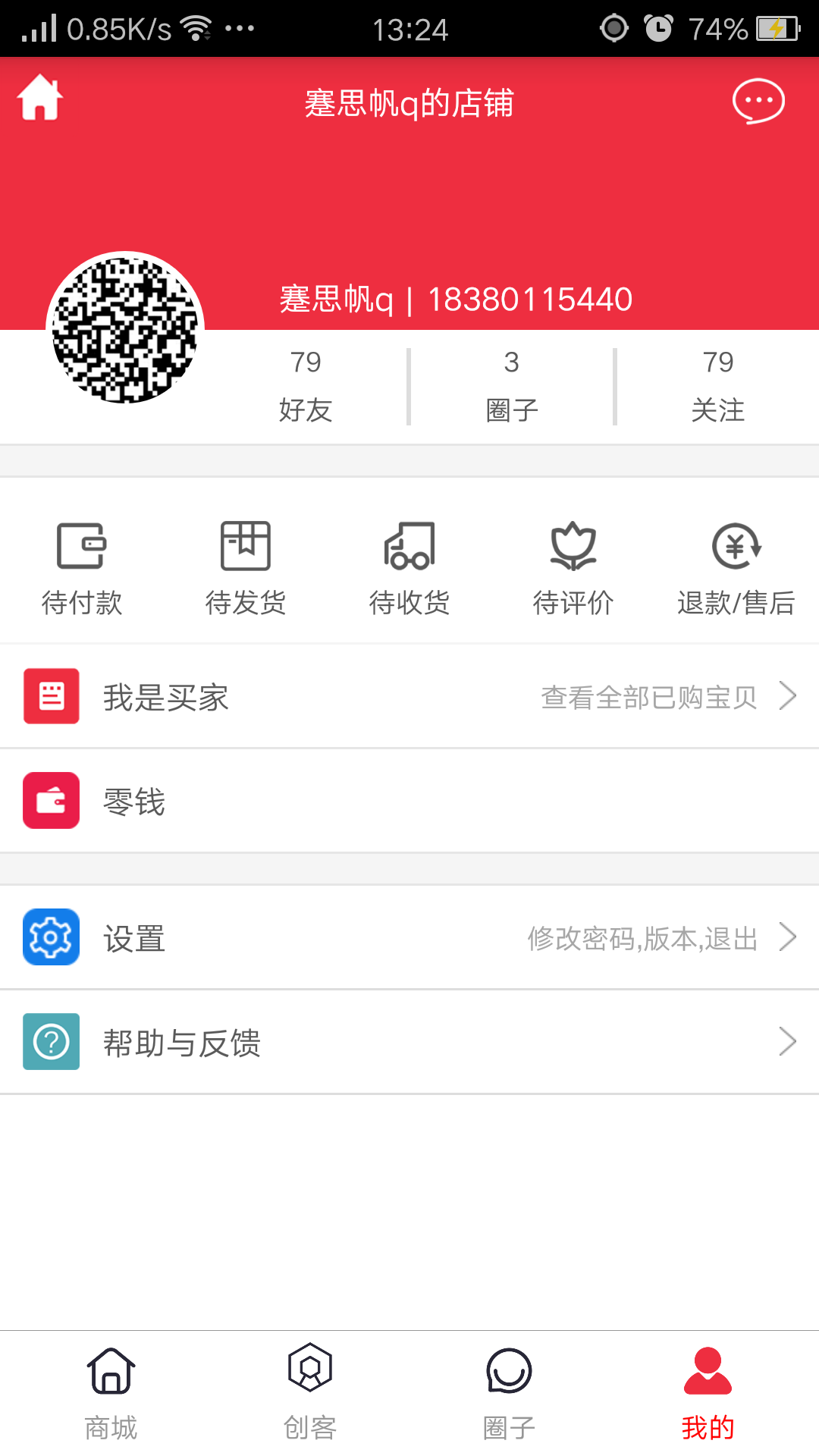This screenshot has width=819, height=1456.
Task: Check 待收货 orders awaiting receipt
Action: click(x=409, y=567)
